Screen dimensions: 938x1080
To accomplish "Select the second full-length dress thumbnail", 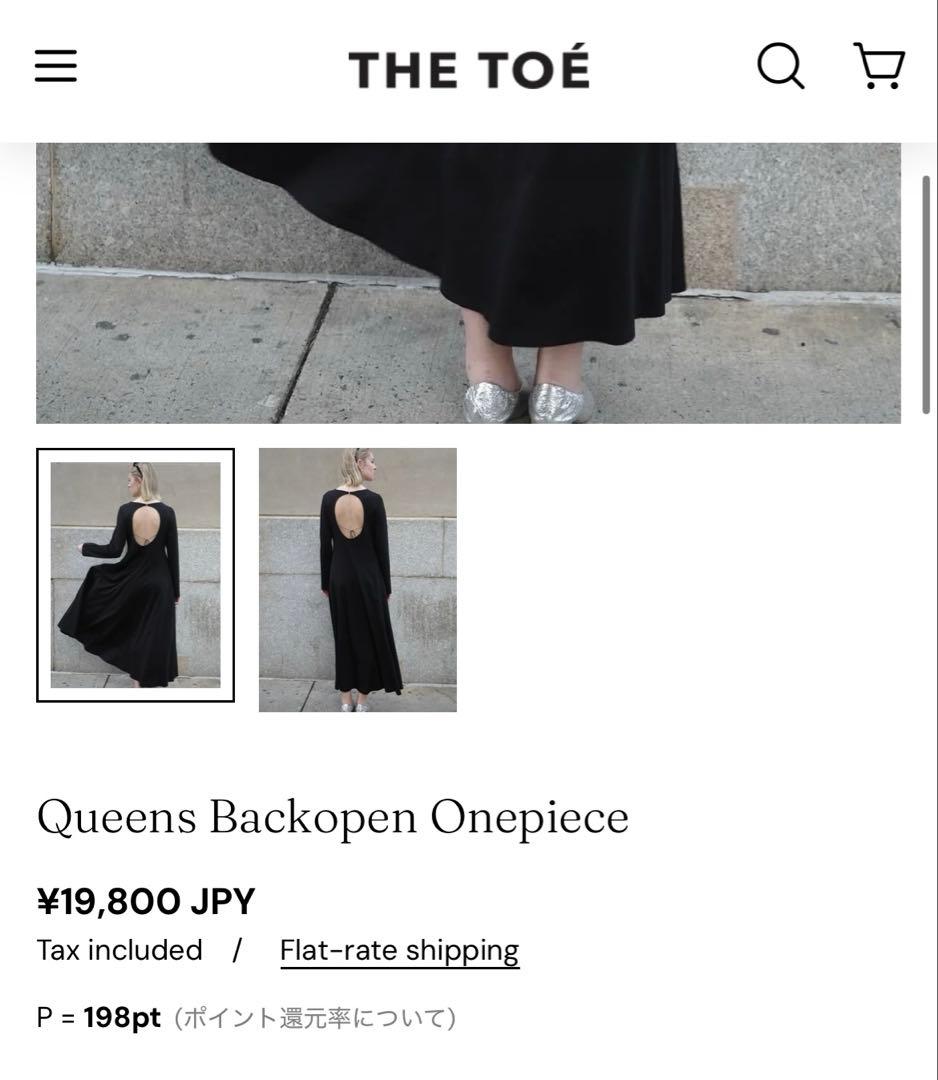I will [357, 578].
